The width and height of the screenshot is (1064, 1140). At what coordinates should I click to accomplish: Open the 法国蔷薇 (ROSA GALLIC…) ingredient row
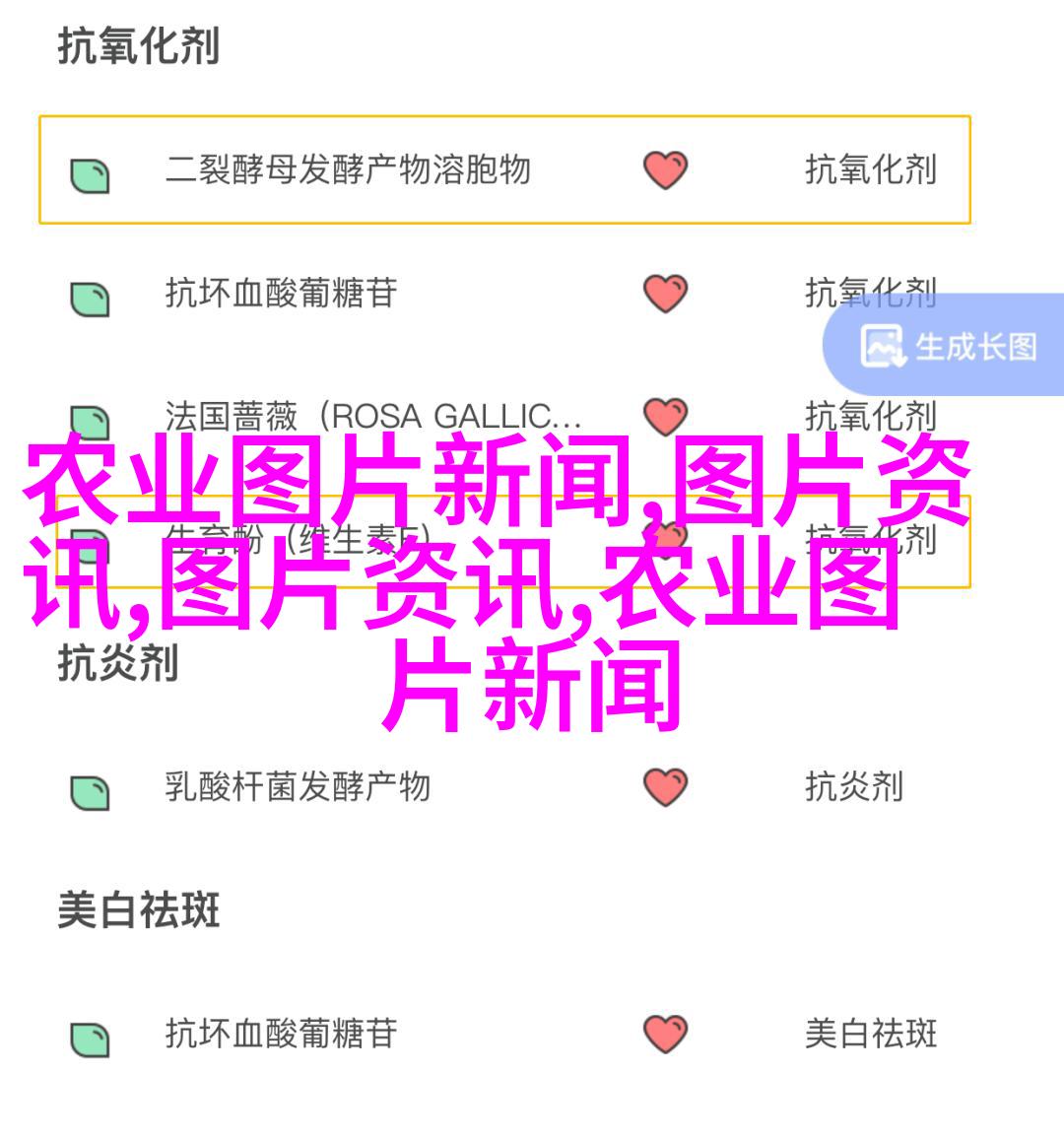372,417
